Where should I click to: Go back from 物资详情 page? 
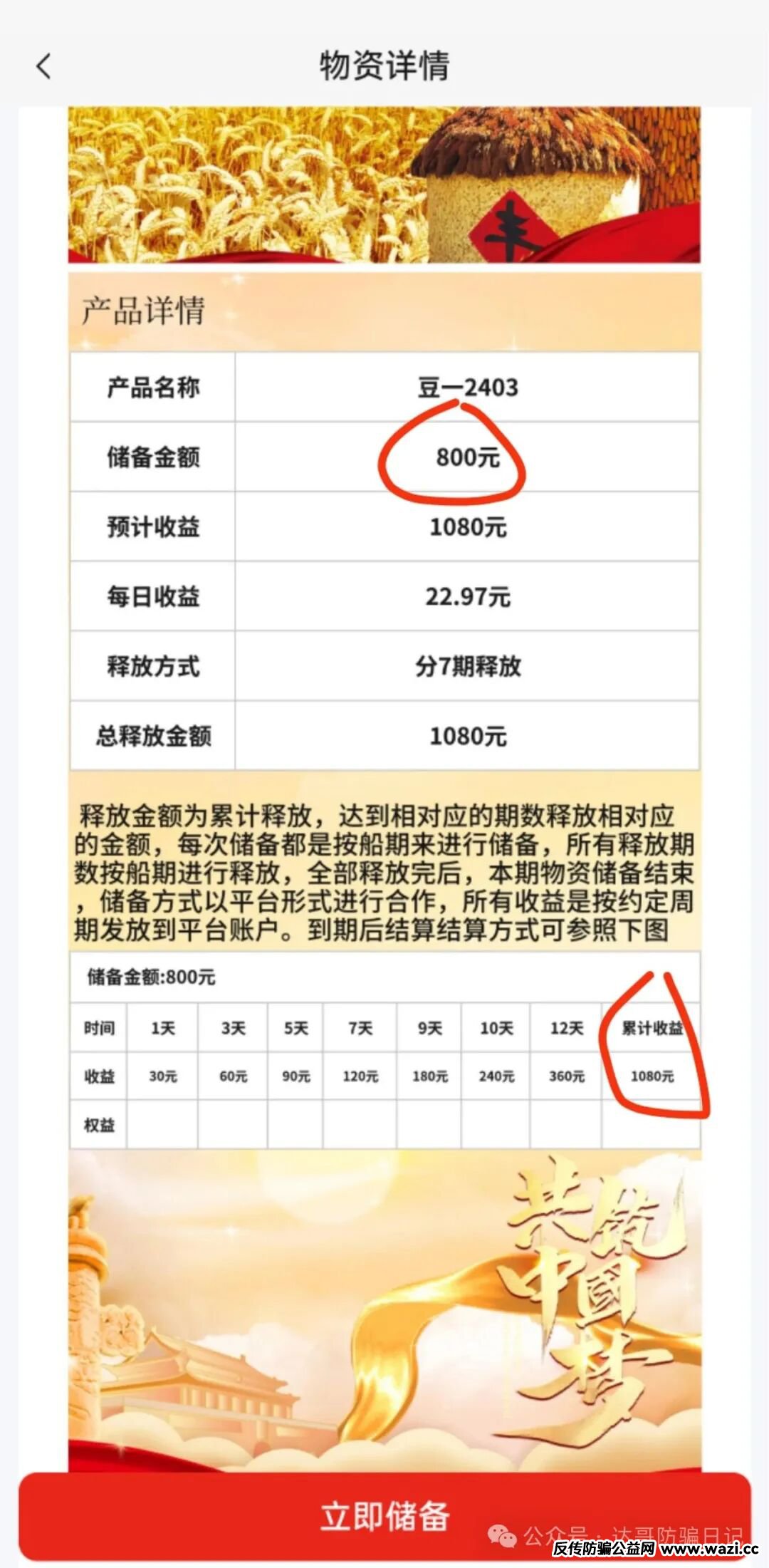point(43,66)
